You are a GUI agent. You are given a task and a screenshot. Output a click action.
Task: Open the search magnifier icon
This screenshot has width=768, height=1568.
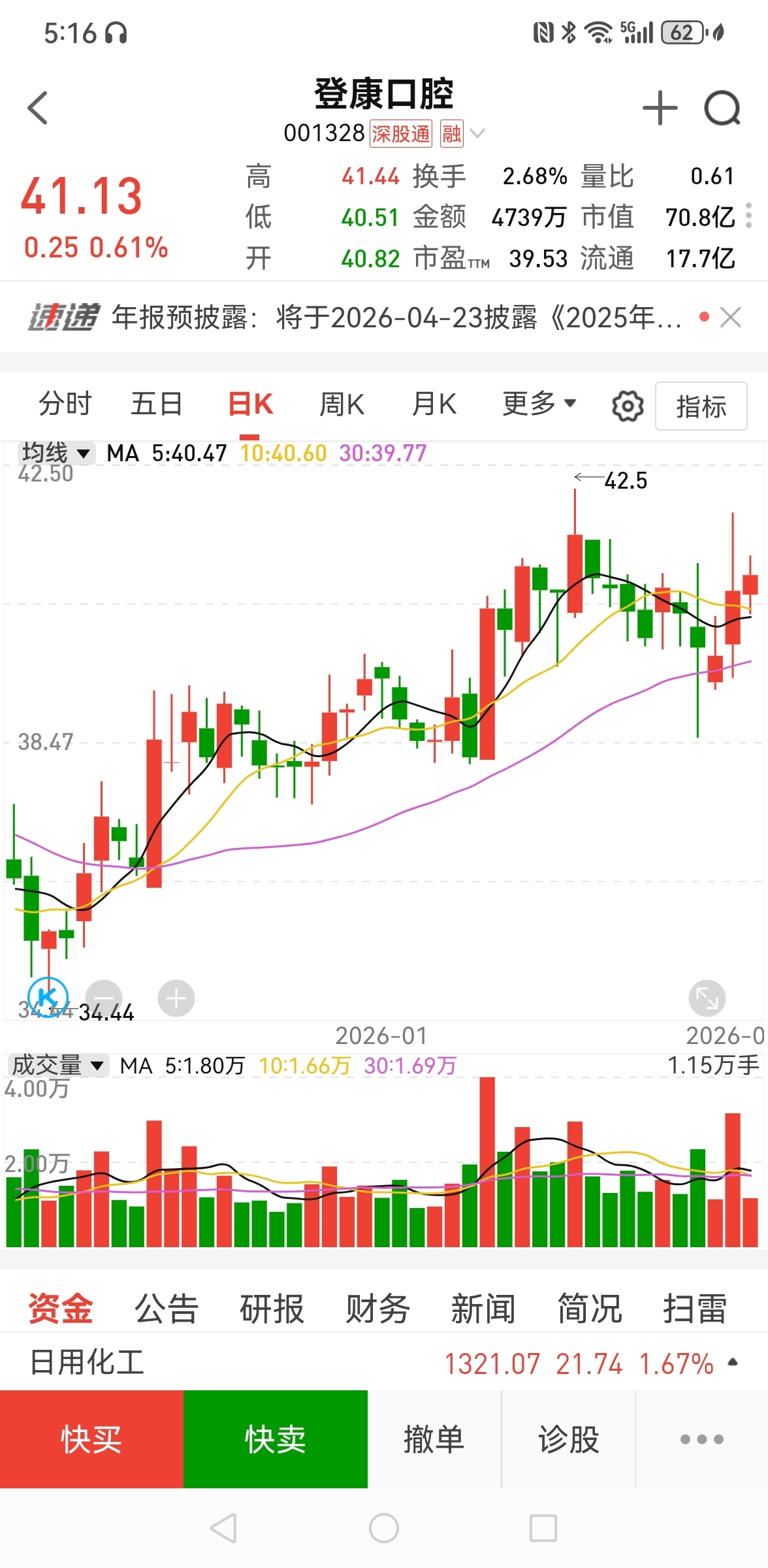point(722,108)
